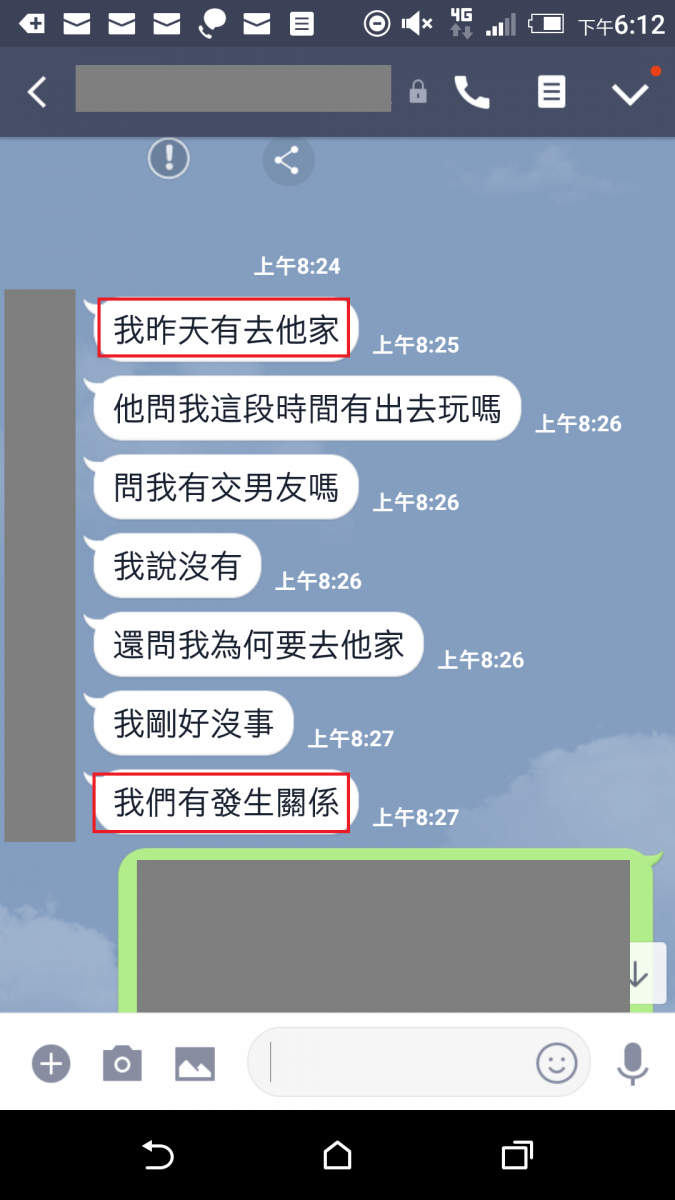Record a voice message with microphone
Screen dimensions: 675x1200
632,1062
